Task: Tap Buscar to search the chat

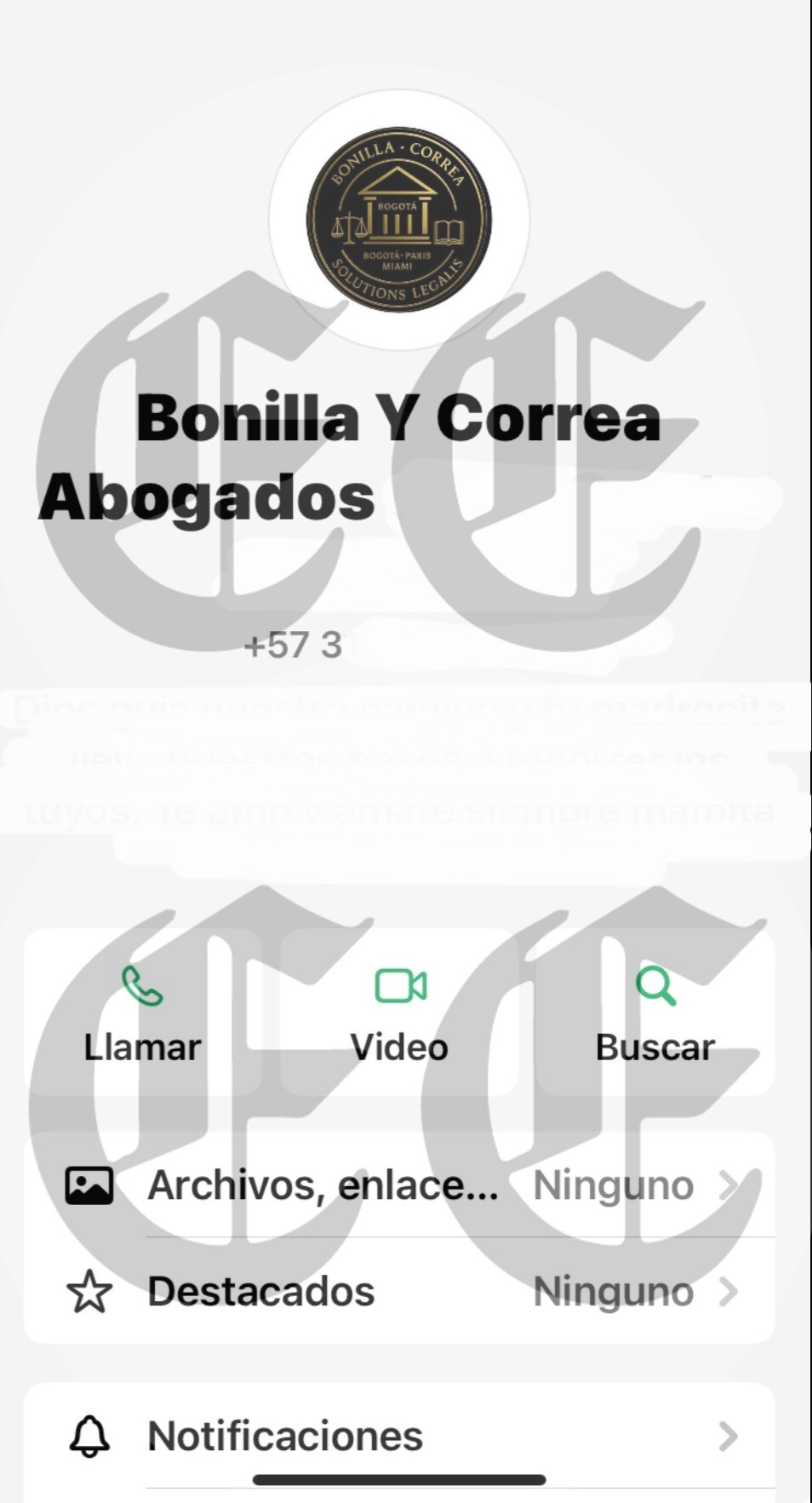Action: [655, 1013]
